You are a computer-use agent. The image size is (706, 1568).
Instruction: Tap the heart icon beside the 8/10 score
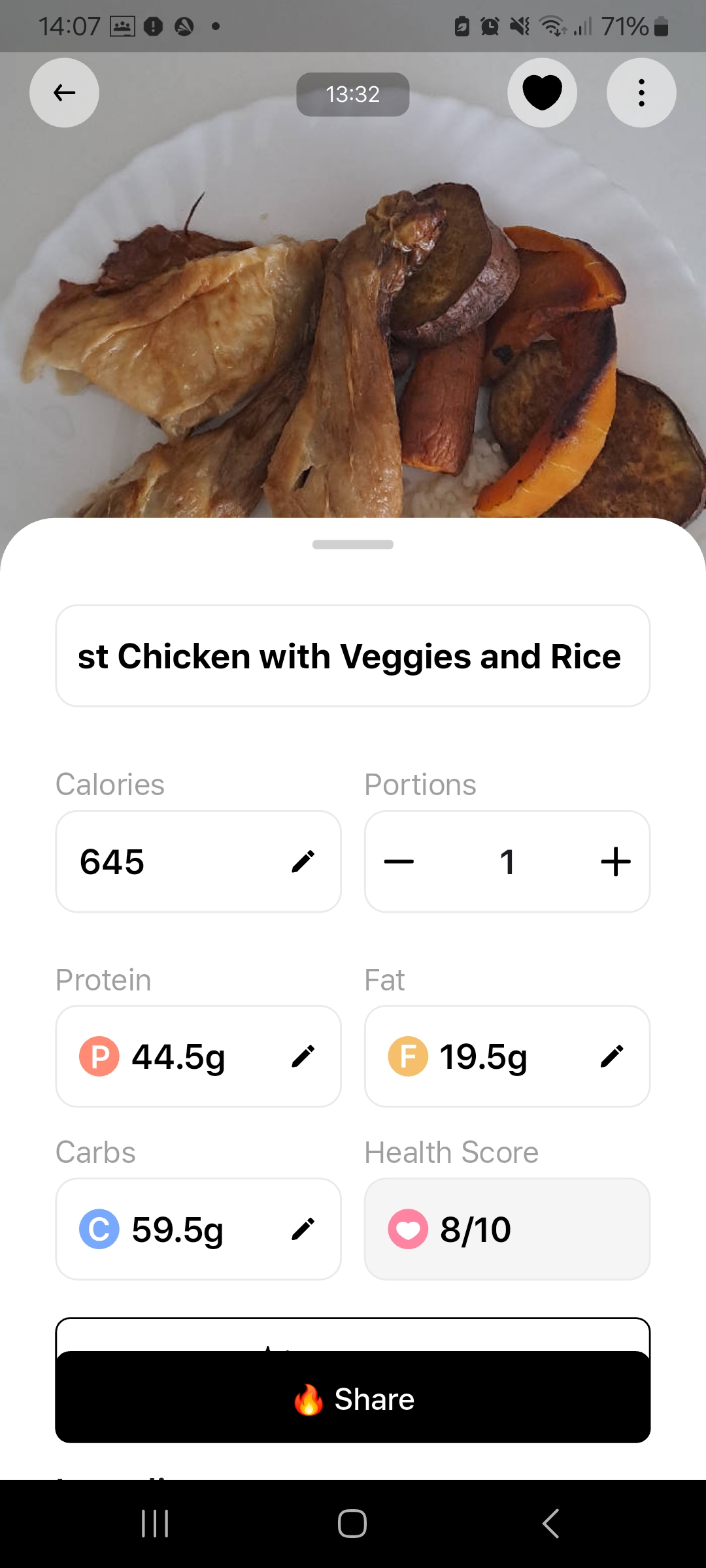pos(407,1228)
